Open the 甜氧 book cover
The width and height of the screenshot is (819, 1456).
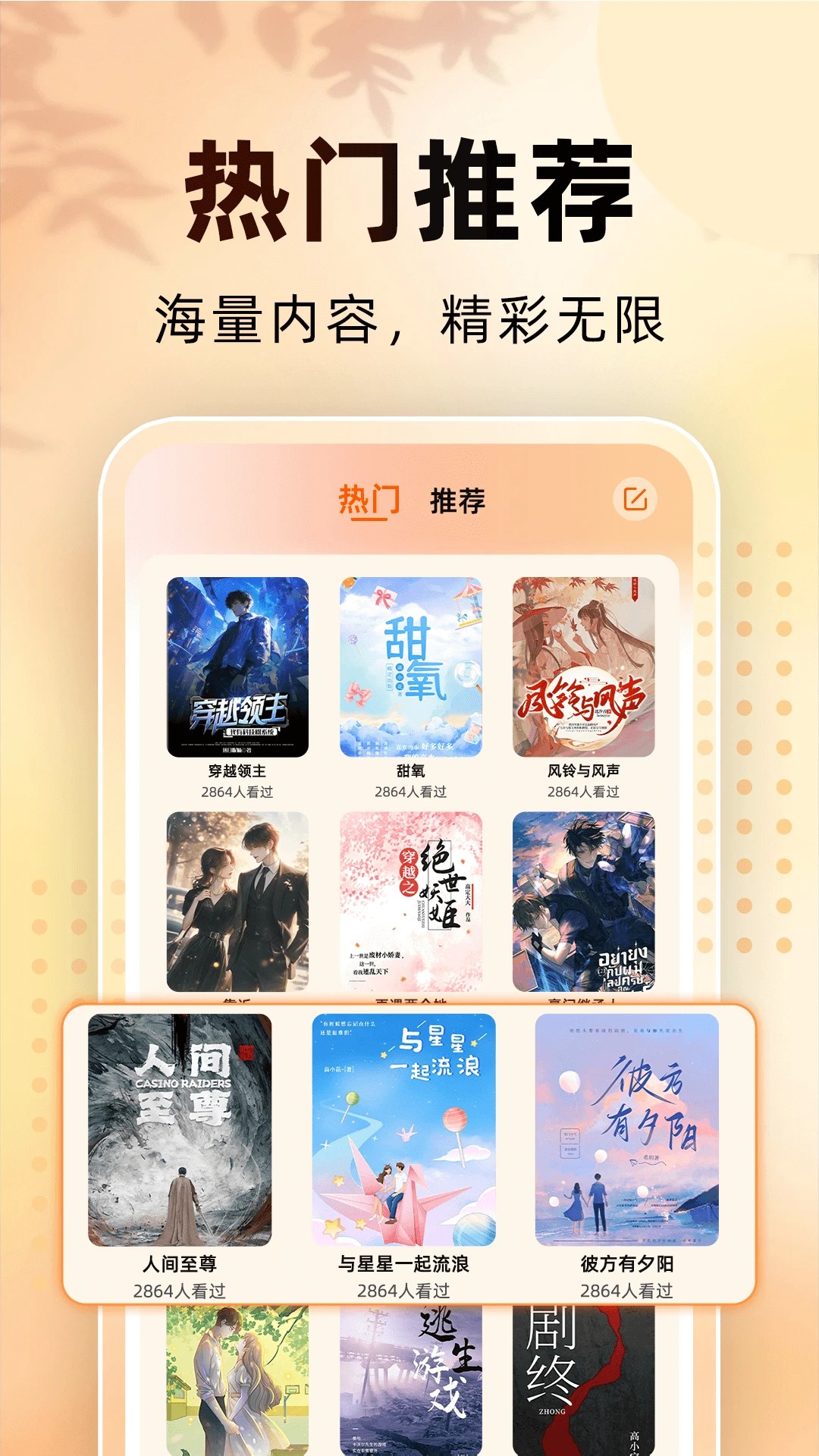[413, 669]
